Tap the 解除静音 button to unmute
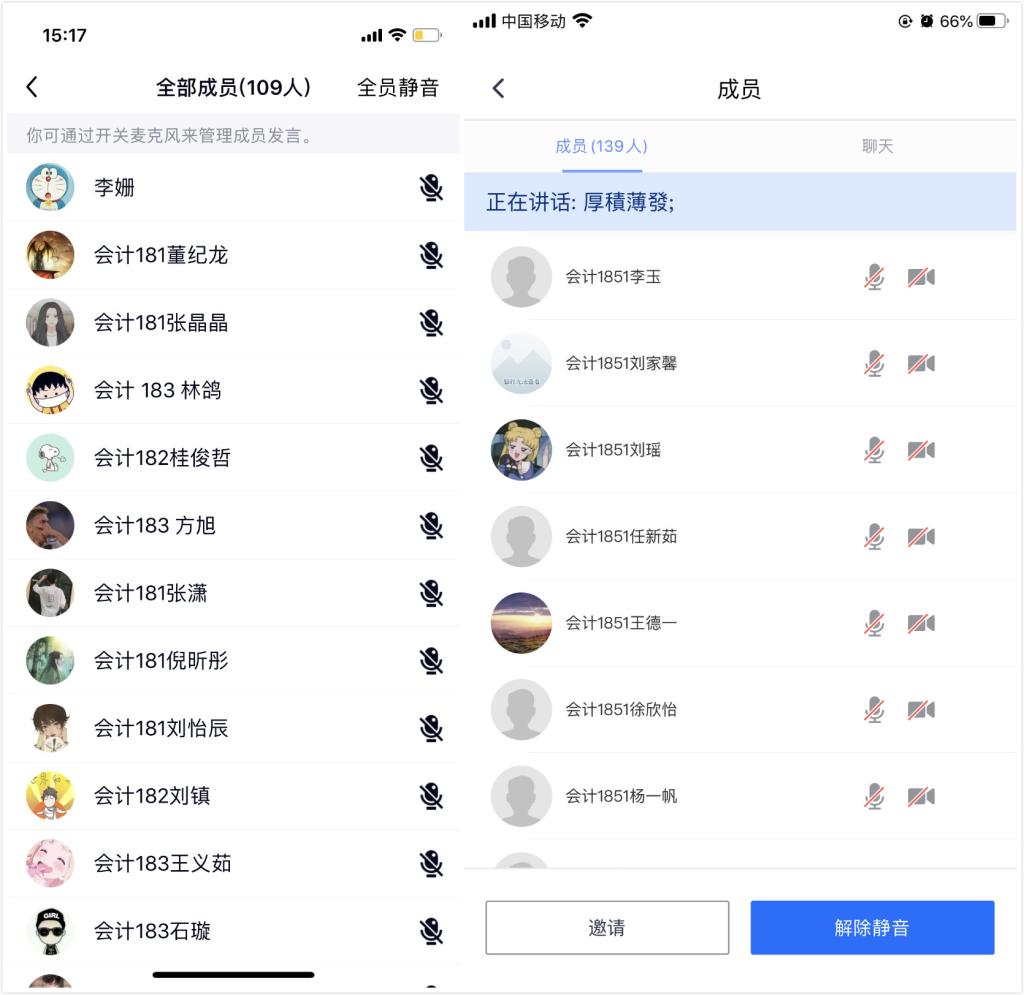Screen dimensions: 1024x995 872,928
